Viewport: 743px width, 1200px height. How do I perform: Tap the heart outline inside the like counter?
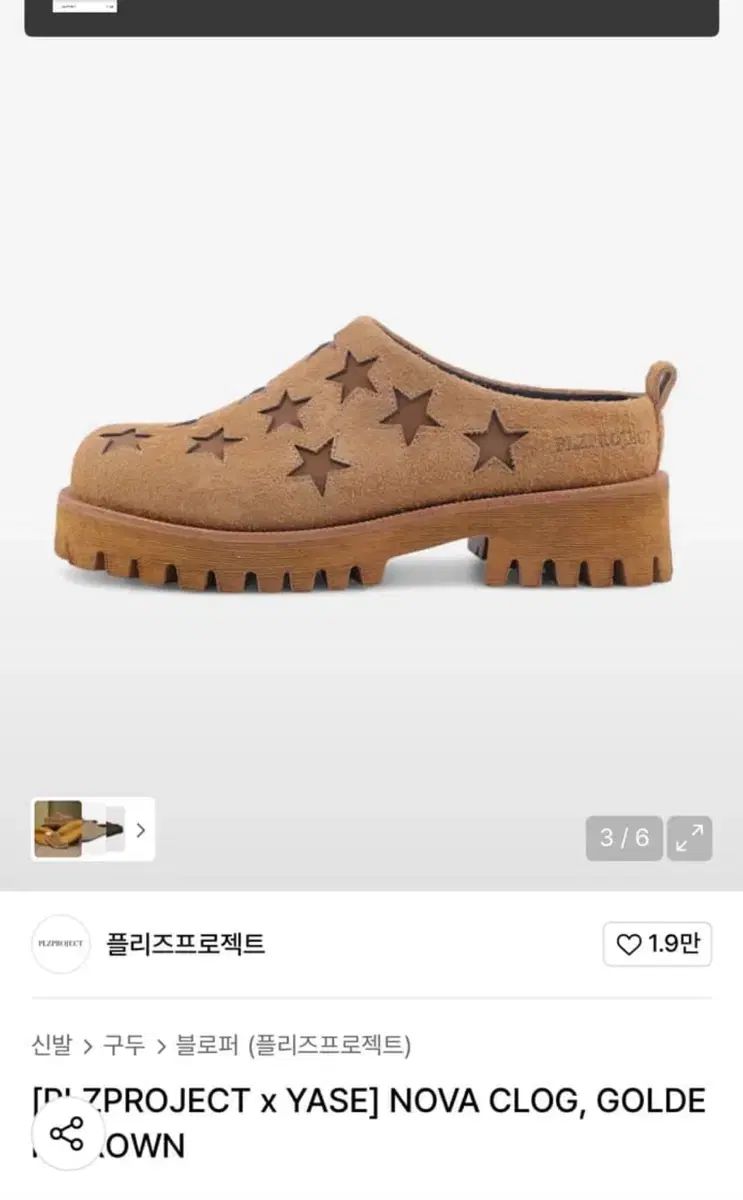(x=628, y=944)
